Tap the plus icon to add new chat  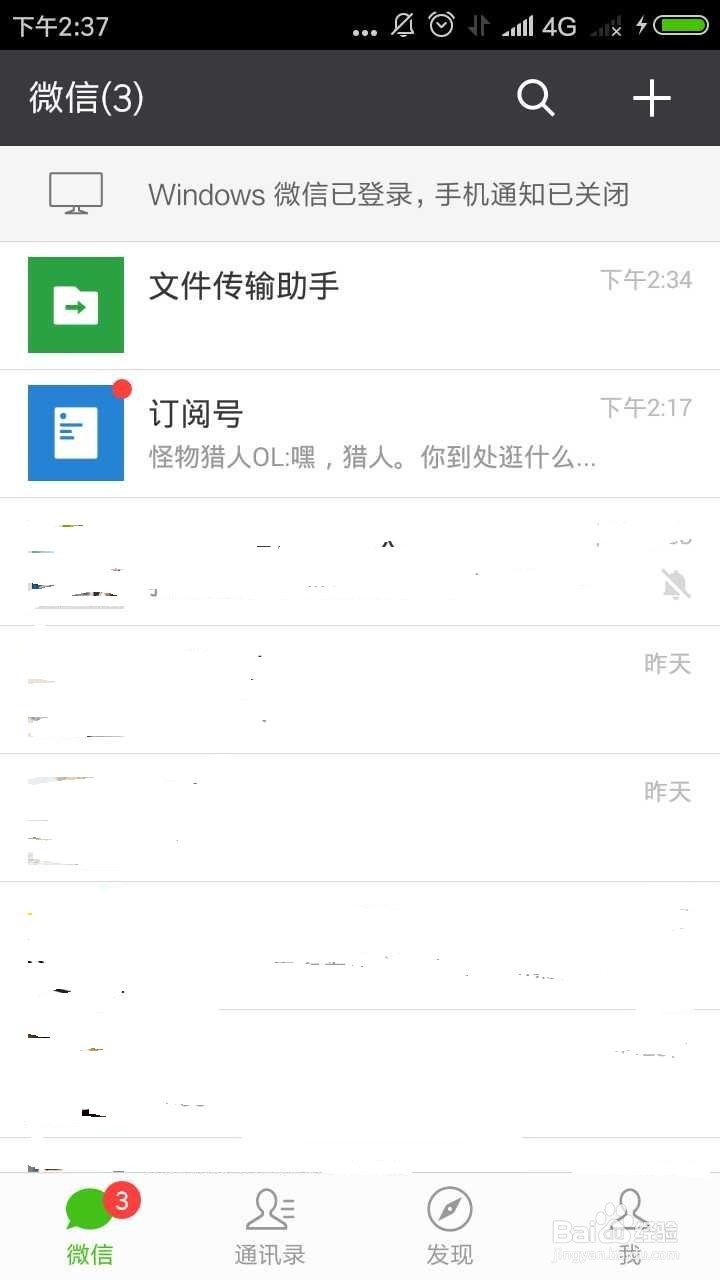point(652,98)
